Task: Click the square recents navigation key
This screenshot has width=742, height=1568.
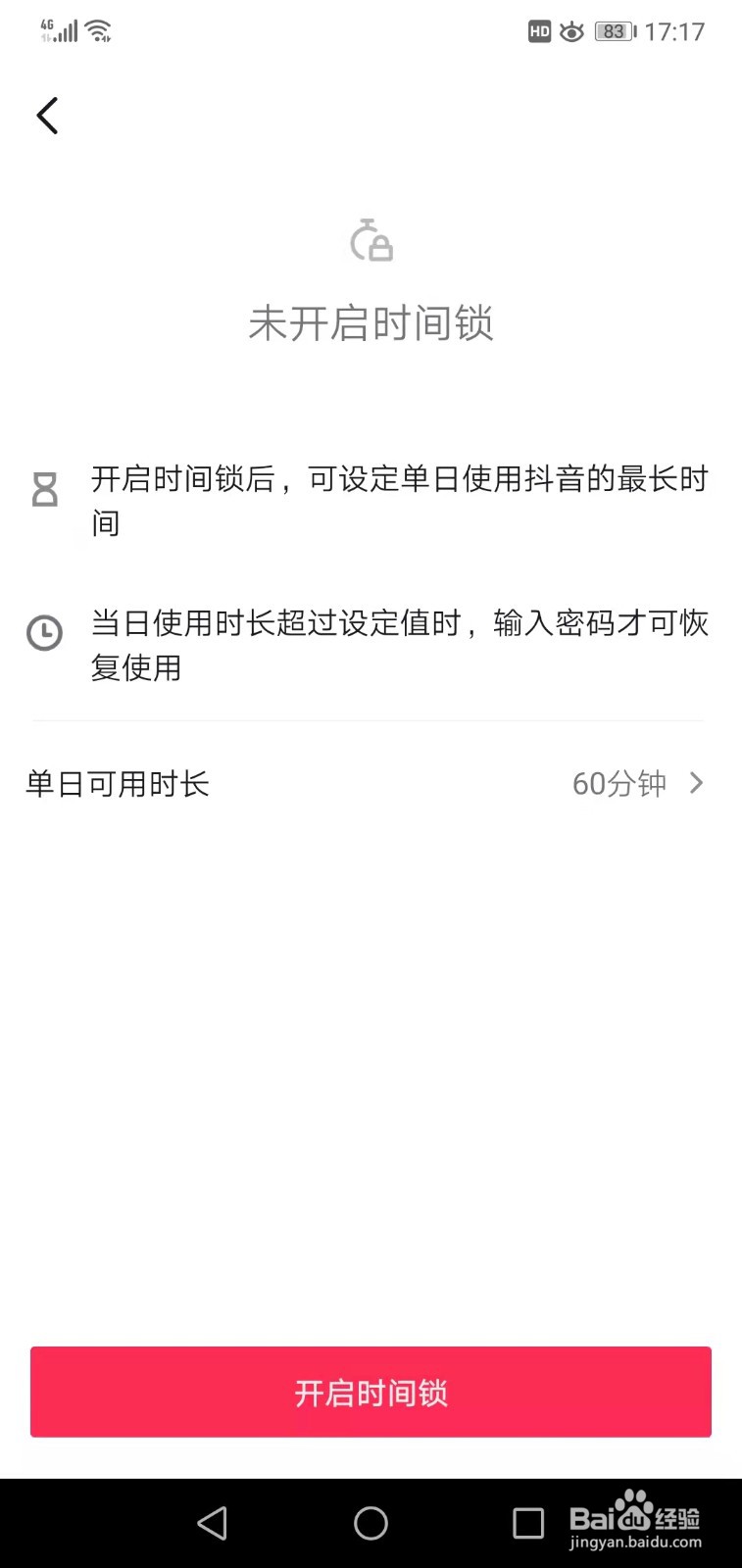Action: tap(527, 1524)
